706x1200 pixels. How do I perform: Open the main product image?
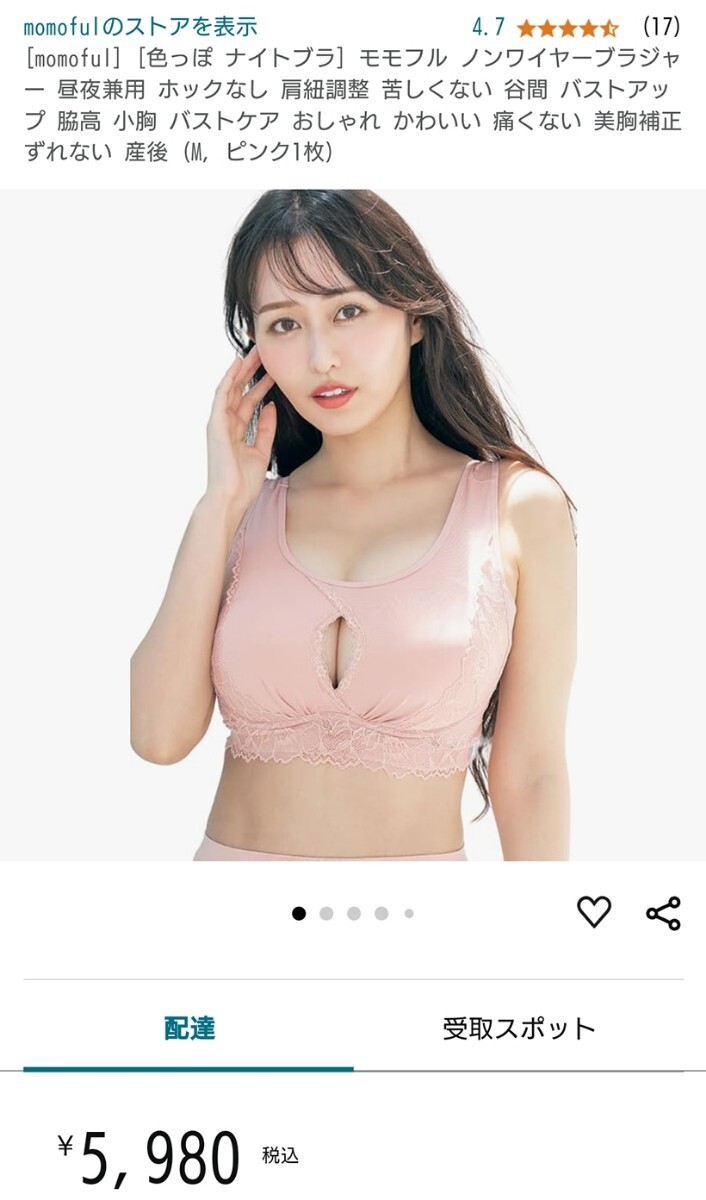353,525
